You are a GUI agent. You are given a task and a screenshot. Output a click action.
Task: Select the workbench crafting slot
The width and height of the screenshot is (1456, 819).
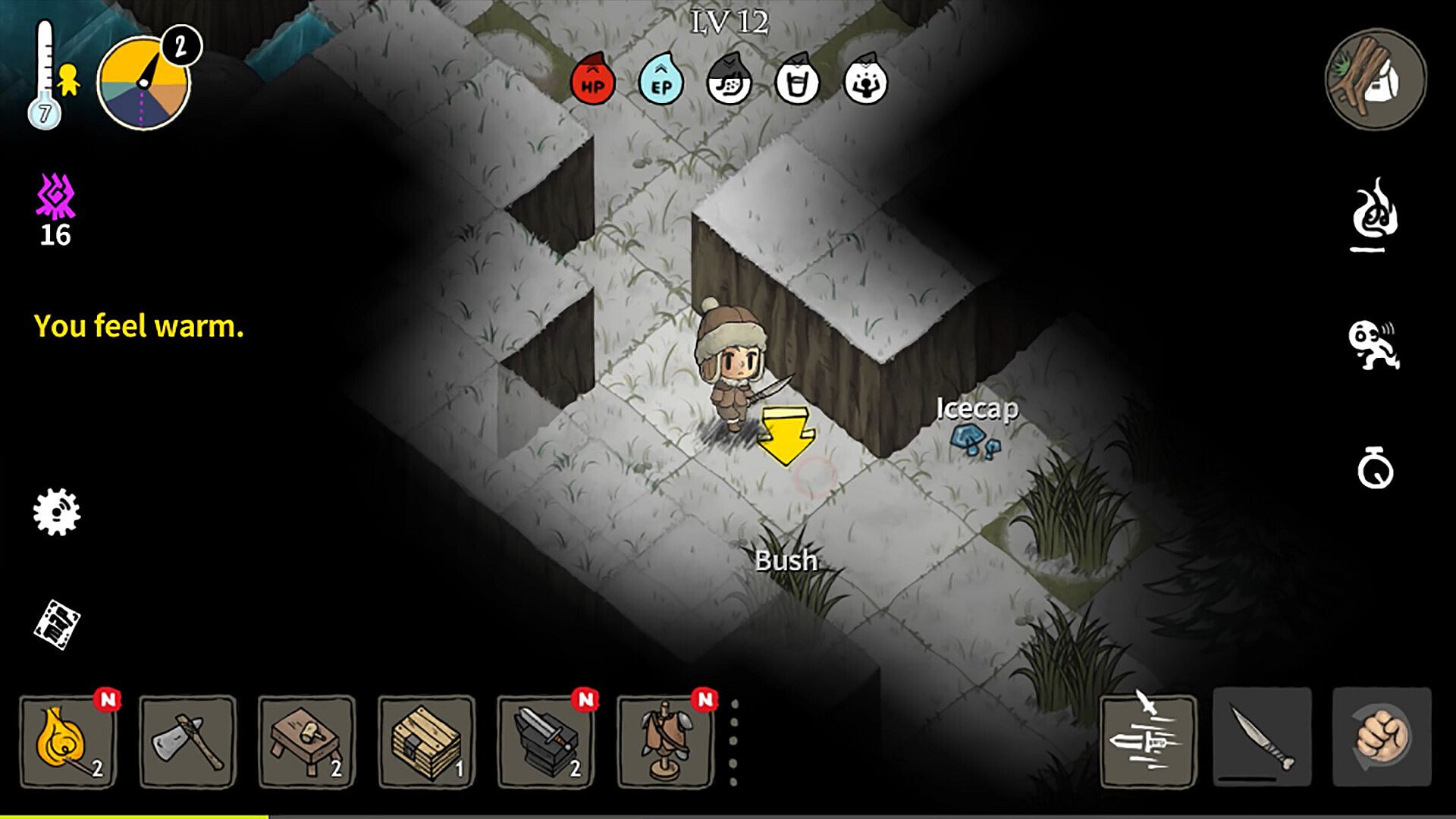306,742
